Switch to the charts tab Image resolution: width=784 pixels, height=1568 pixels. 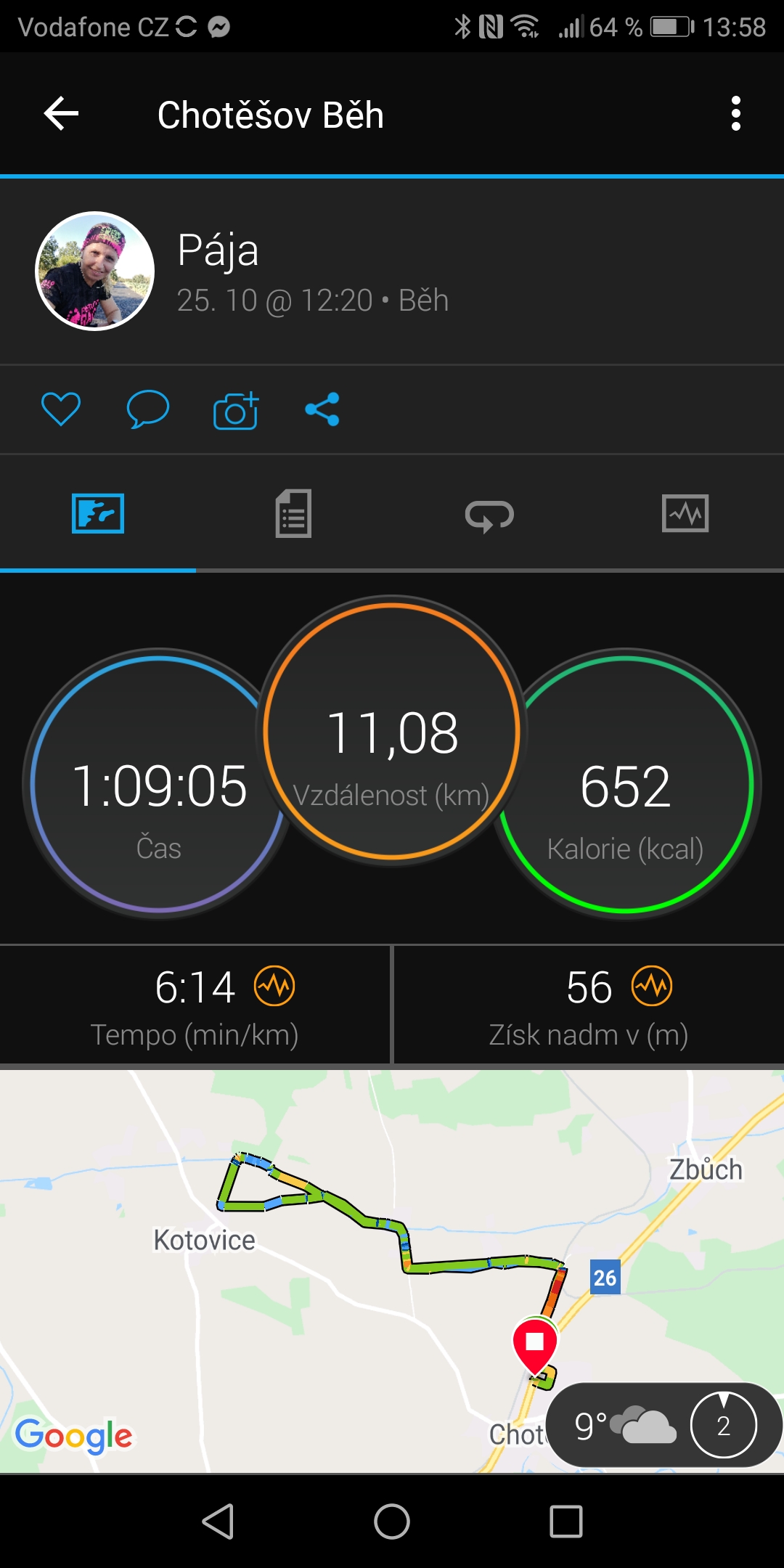pos(685,513)
